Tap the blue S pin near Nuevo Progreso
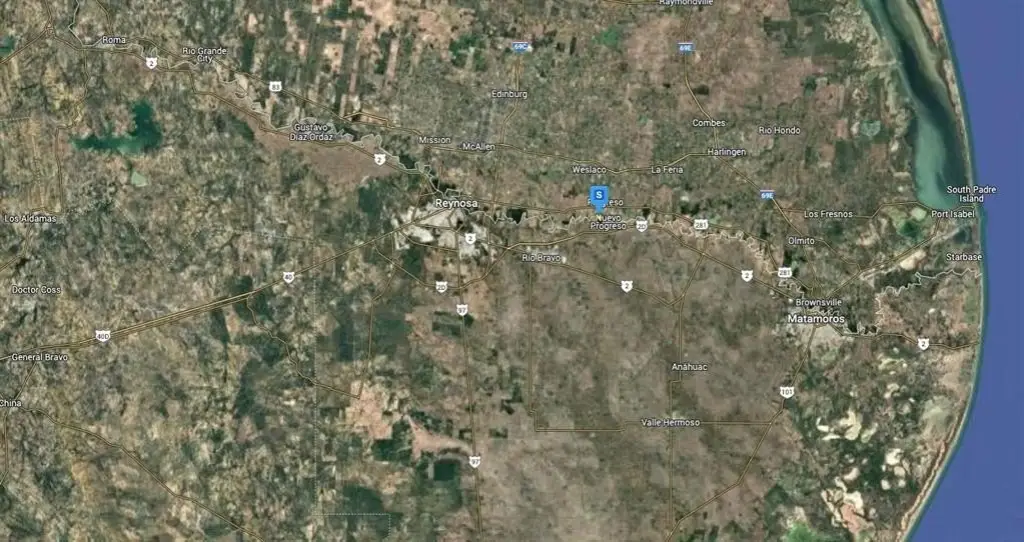 pos(598,195)
